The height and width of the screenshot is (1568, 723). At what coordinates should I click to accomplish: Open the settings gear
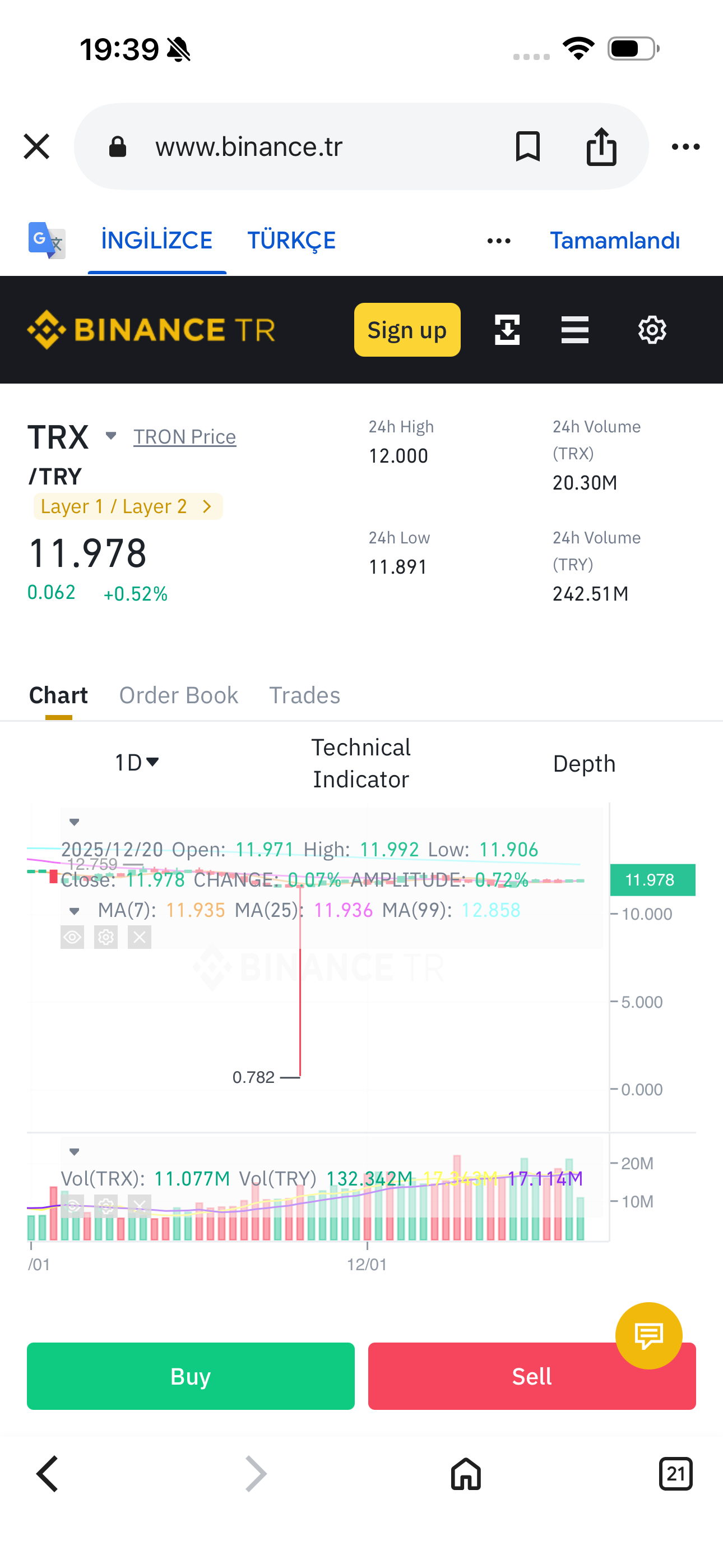(x=652, y=330)
